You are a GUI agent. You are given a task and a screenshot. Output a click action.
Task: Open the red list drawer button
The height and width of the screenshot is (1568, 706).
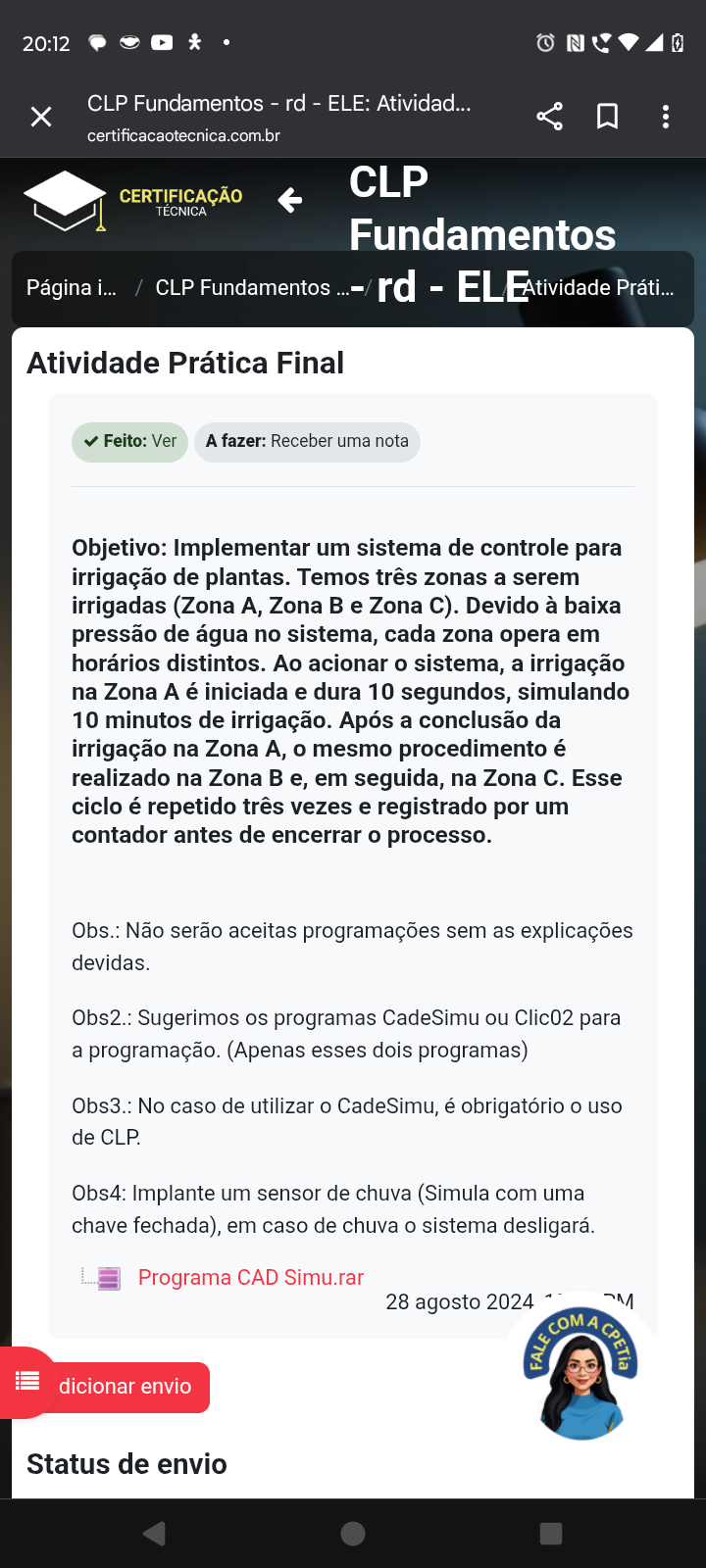pyautogui.click(x=26, y=1382)
